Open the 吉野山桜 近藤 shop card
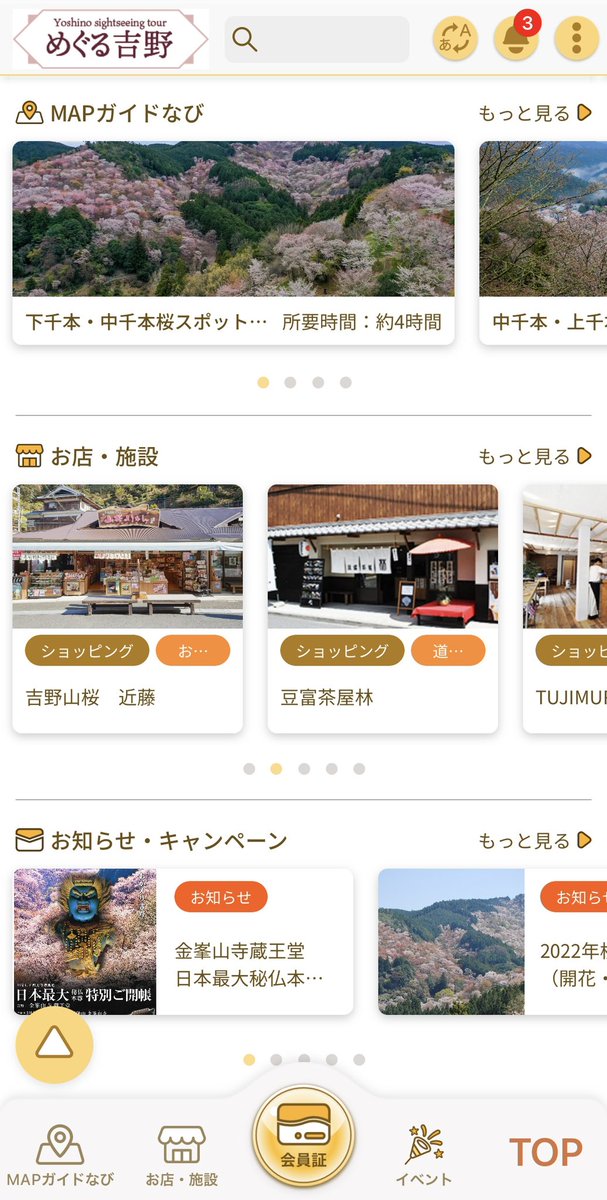607x1200 pixels. [127, 608]
